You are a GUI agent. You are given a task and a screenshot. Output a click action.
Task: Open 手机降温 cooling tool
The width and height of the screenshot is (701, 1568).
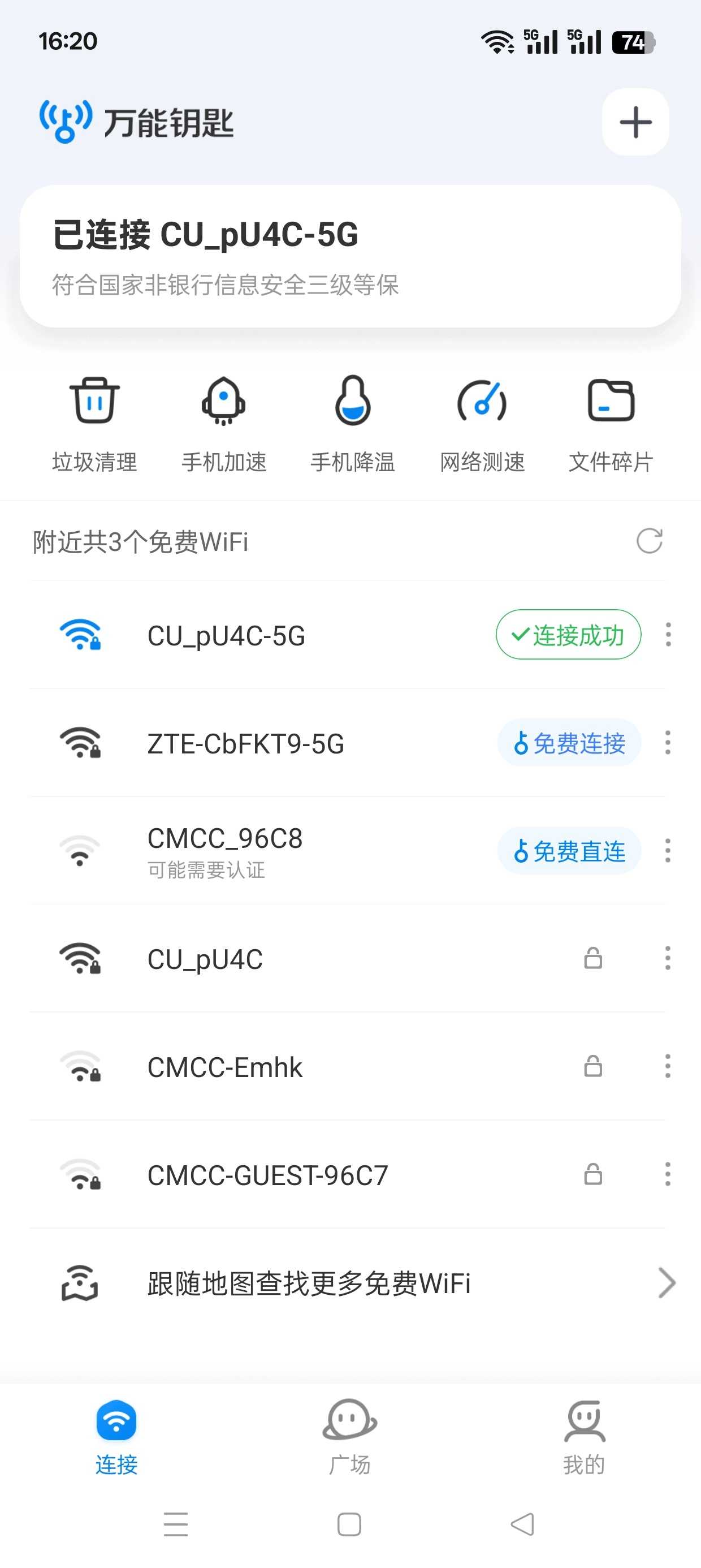click(353, 425)
